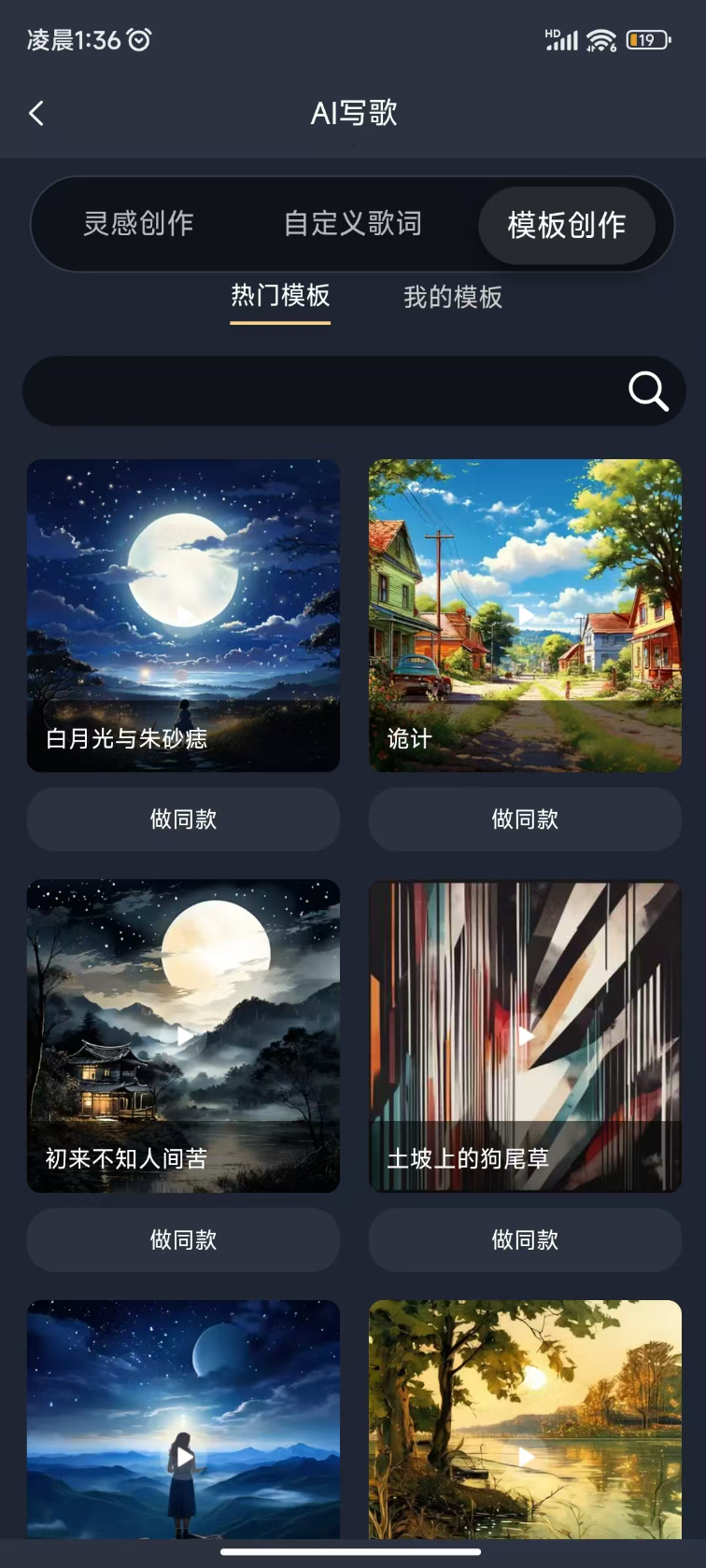The width and height of the screenshot is (706, 1568).
Task: Open the 我的模板 section
Action: (x=452, y=297)
